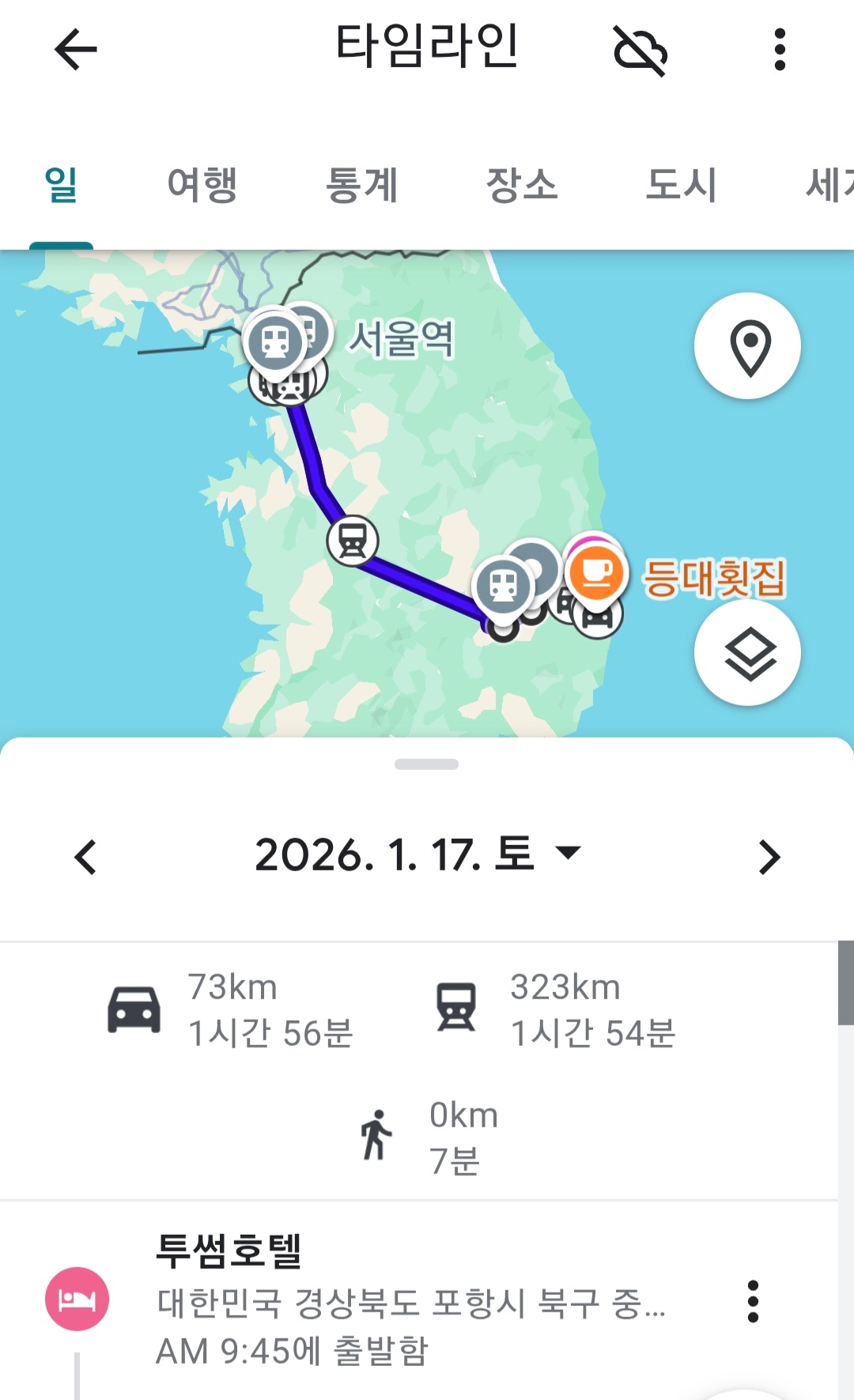854x1400 pixels.
Task: Tap the 등대횟집 marker on the map
Action: [x=597, y=571]
